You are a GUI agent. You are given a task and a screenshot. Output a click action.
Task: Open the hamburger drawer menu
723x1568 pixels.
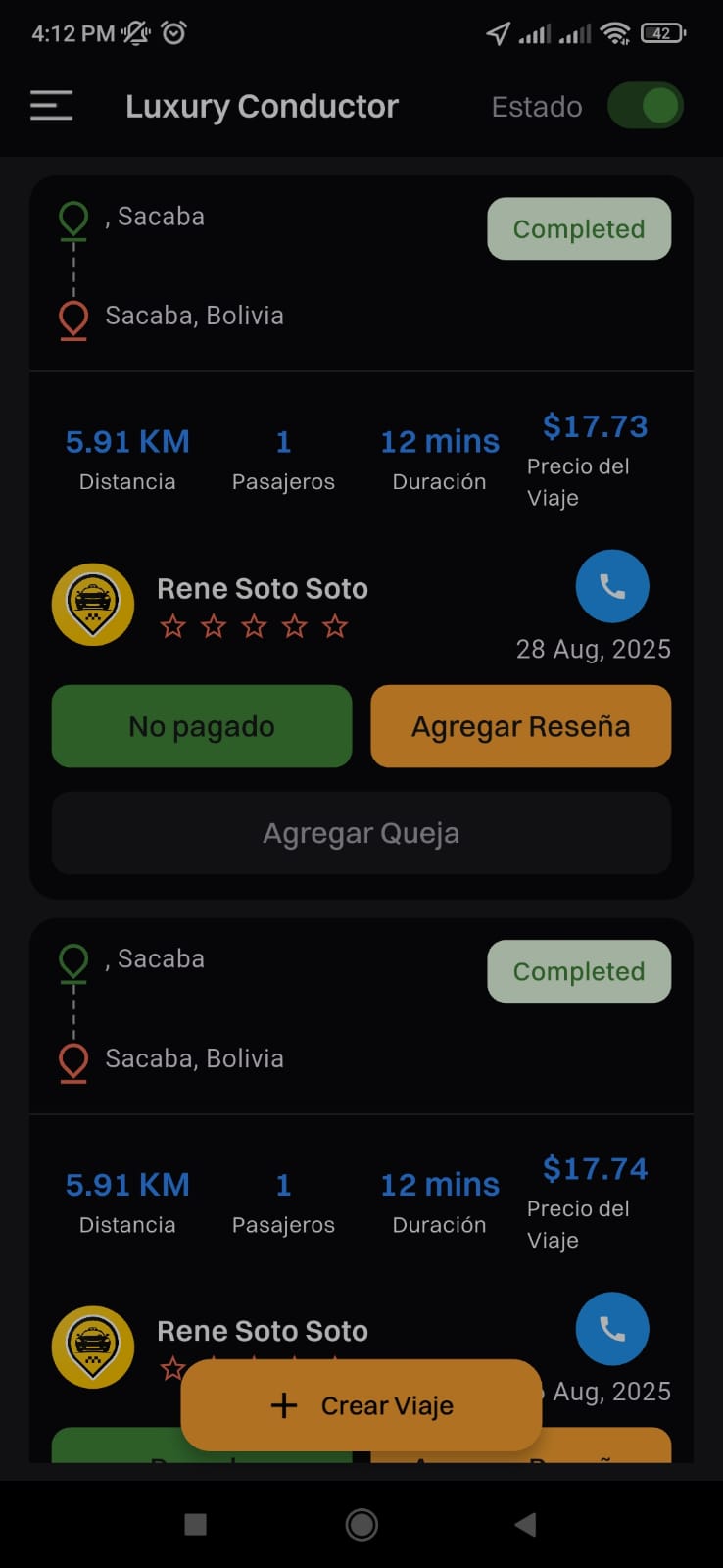pos(51,106)
